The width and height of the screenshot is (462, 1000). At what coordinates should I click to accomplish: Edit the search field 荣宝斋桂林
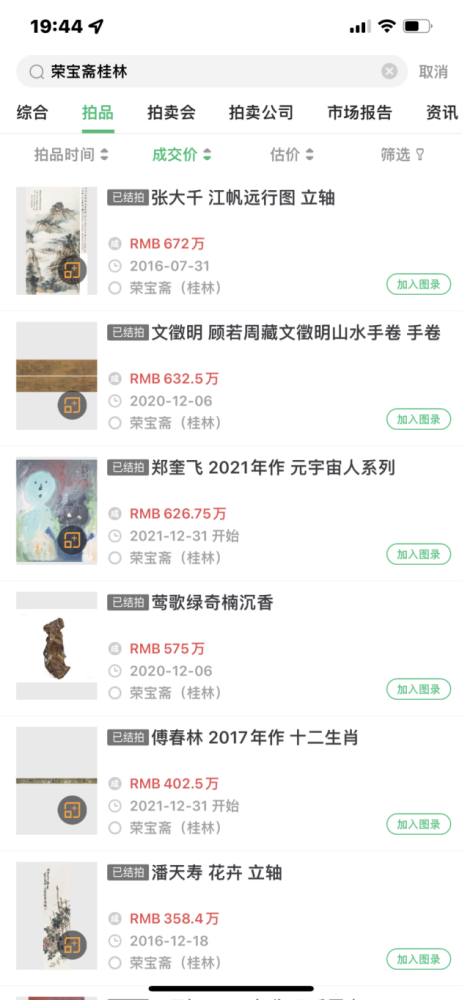212,71
